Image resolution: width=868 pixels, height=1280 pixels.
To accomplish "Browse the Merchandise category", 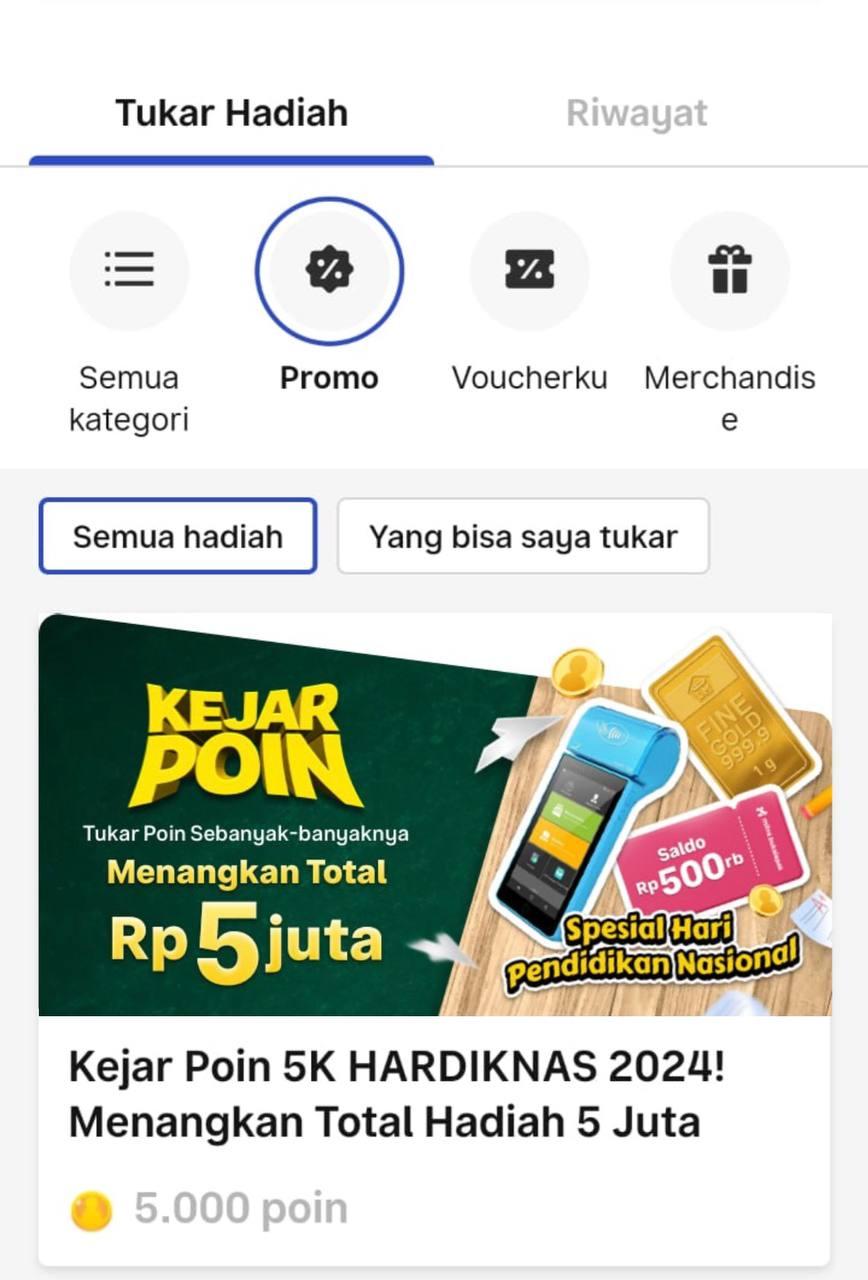I will click(x=729, y=271).
